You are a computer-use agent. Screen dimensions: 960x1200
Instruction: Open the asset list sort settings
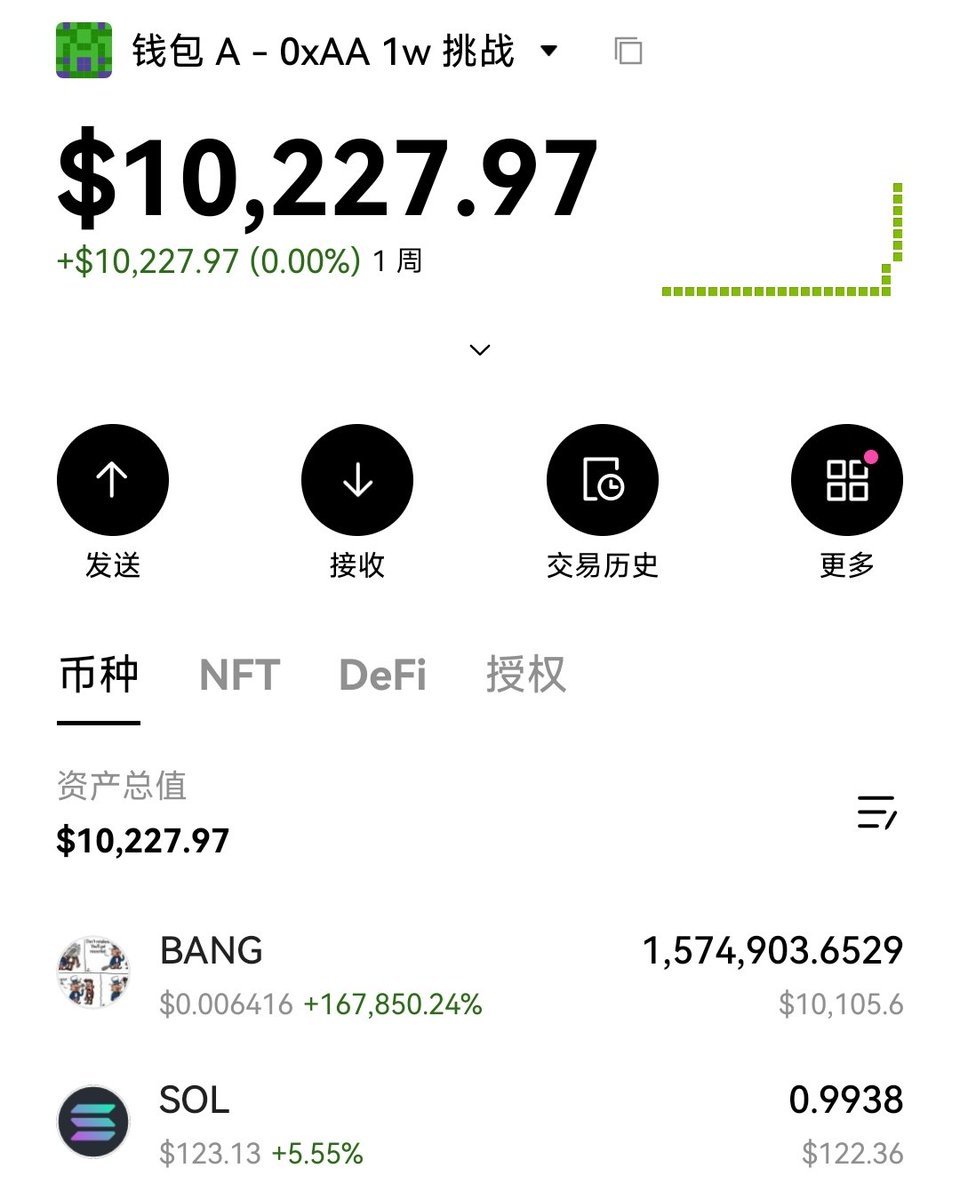[x=877, y=813]
